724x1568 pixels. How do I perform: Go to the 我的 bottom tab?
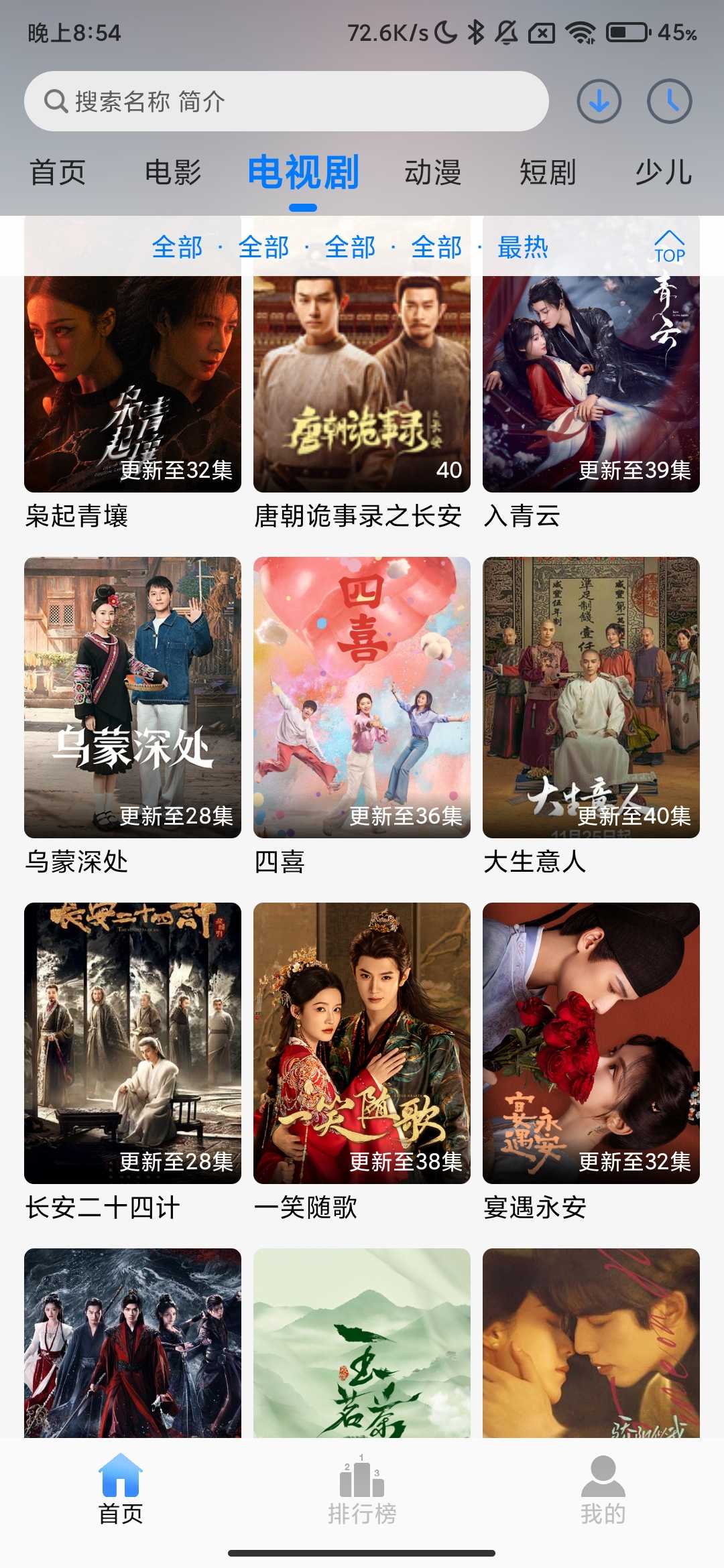pyautogui.click(x=603, y=1492)
